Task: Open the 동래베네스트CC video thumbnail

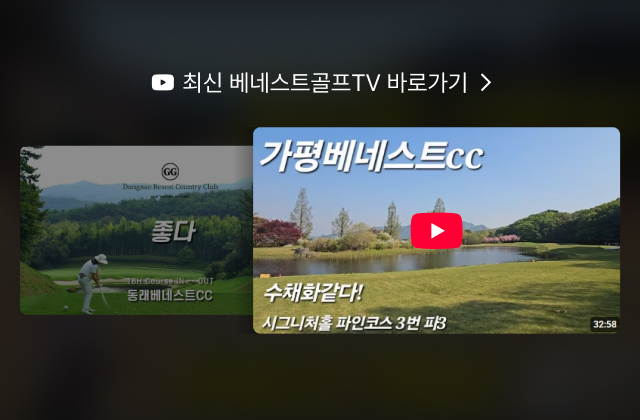Action: pyautogui.click(x=135, y=231)
